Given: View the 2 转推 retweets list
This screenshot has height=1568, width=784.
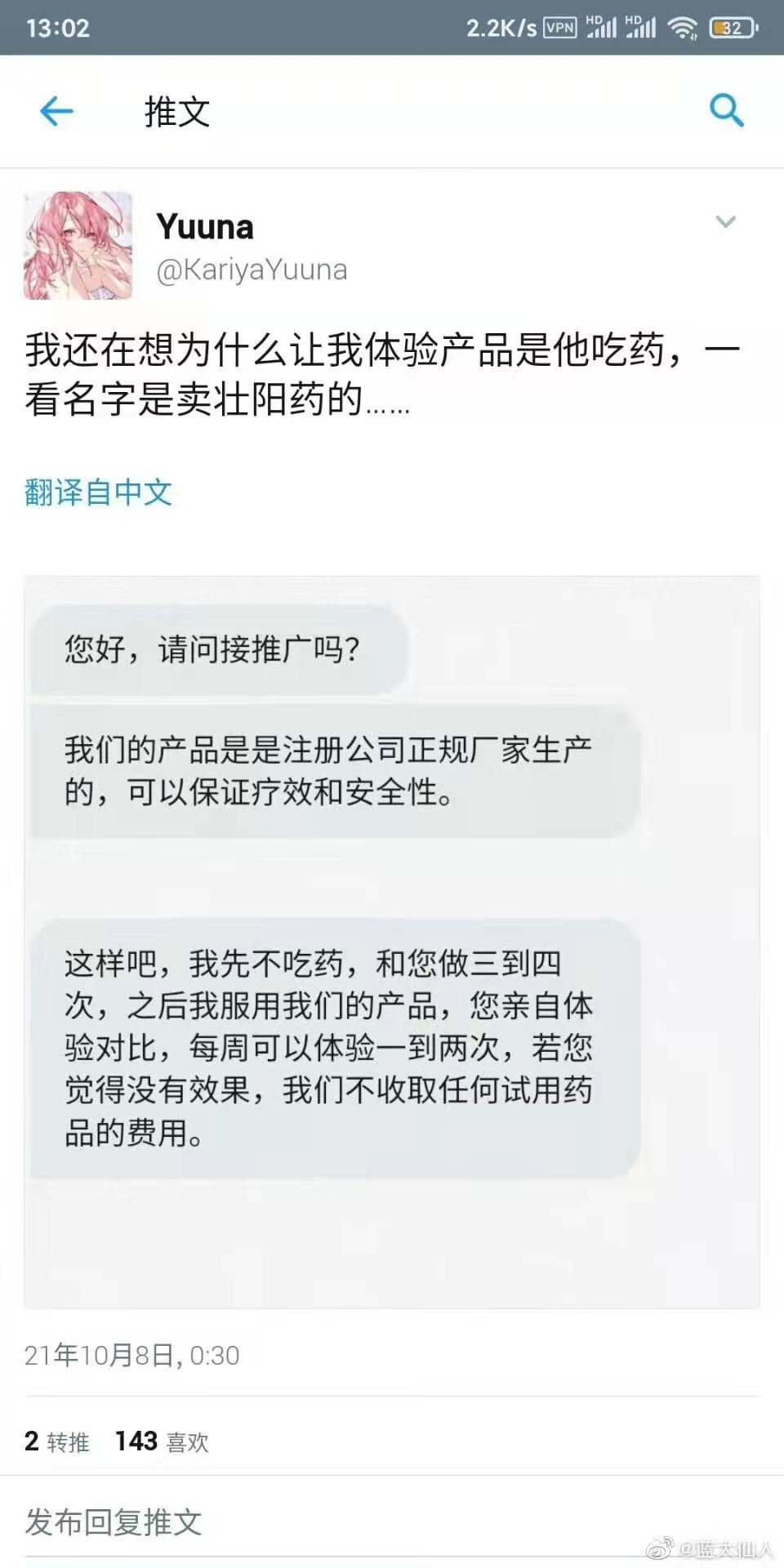Looking at the screenshot, I should [57, 1441].
